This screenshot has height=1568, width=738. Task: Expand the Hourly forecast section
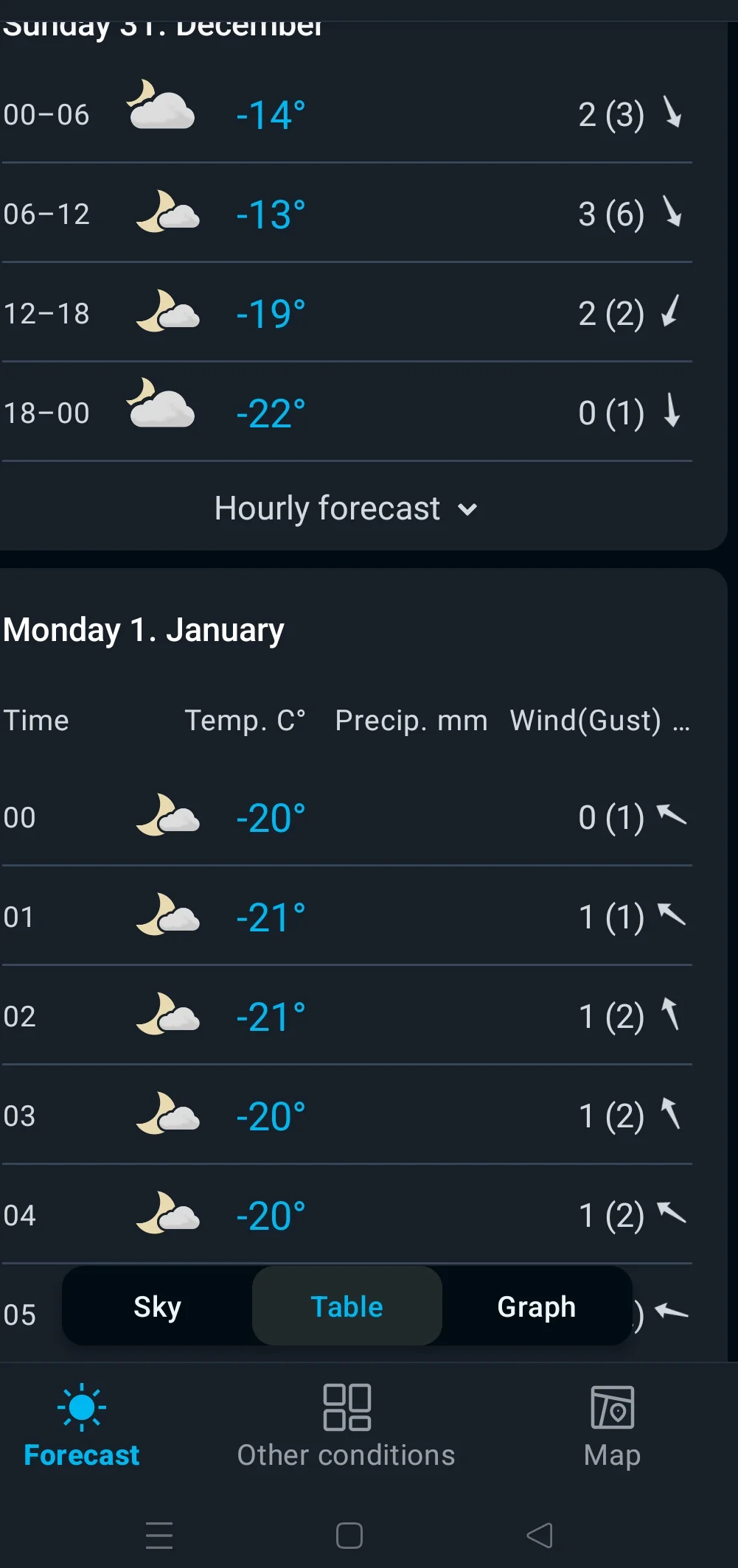(x=347, y=508)
